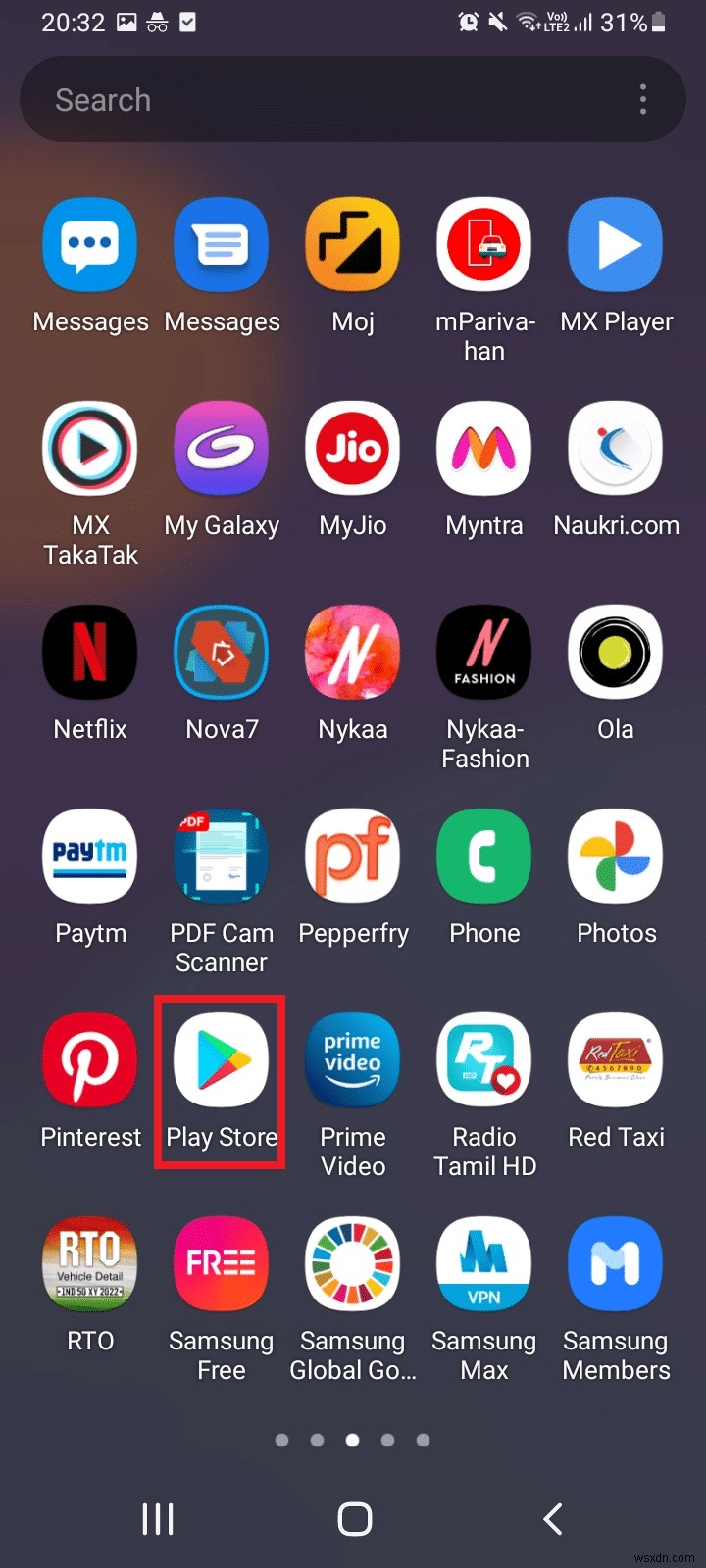706x1568 pixels.
Task: Launch the Play Store app
Action: 222,1060
